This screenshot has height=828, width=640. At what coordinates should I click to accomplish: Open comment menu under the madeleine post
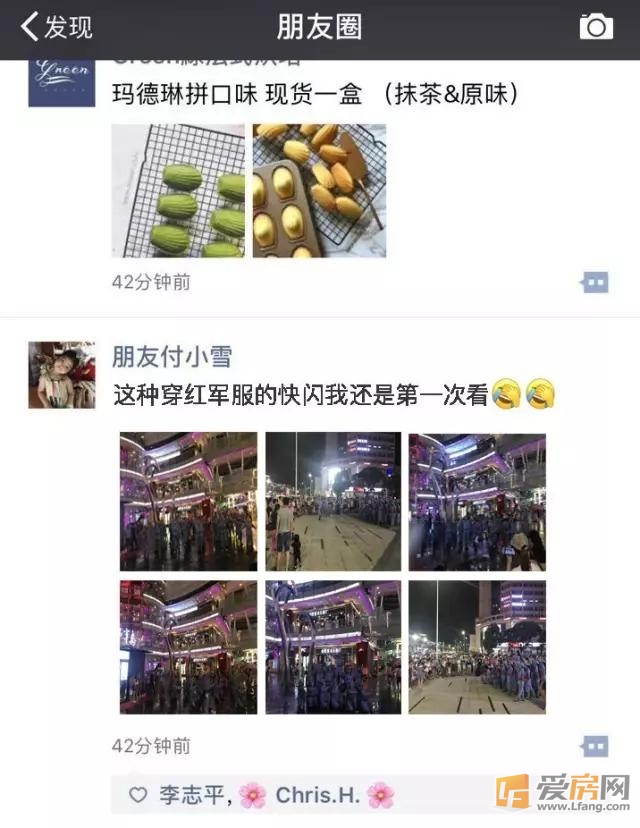[595, 283]
